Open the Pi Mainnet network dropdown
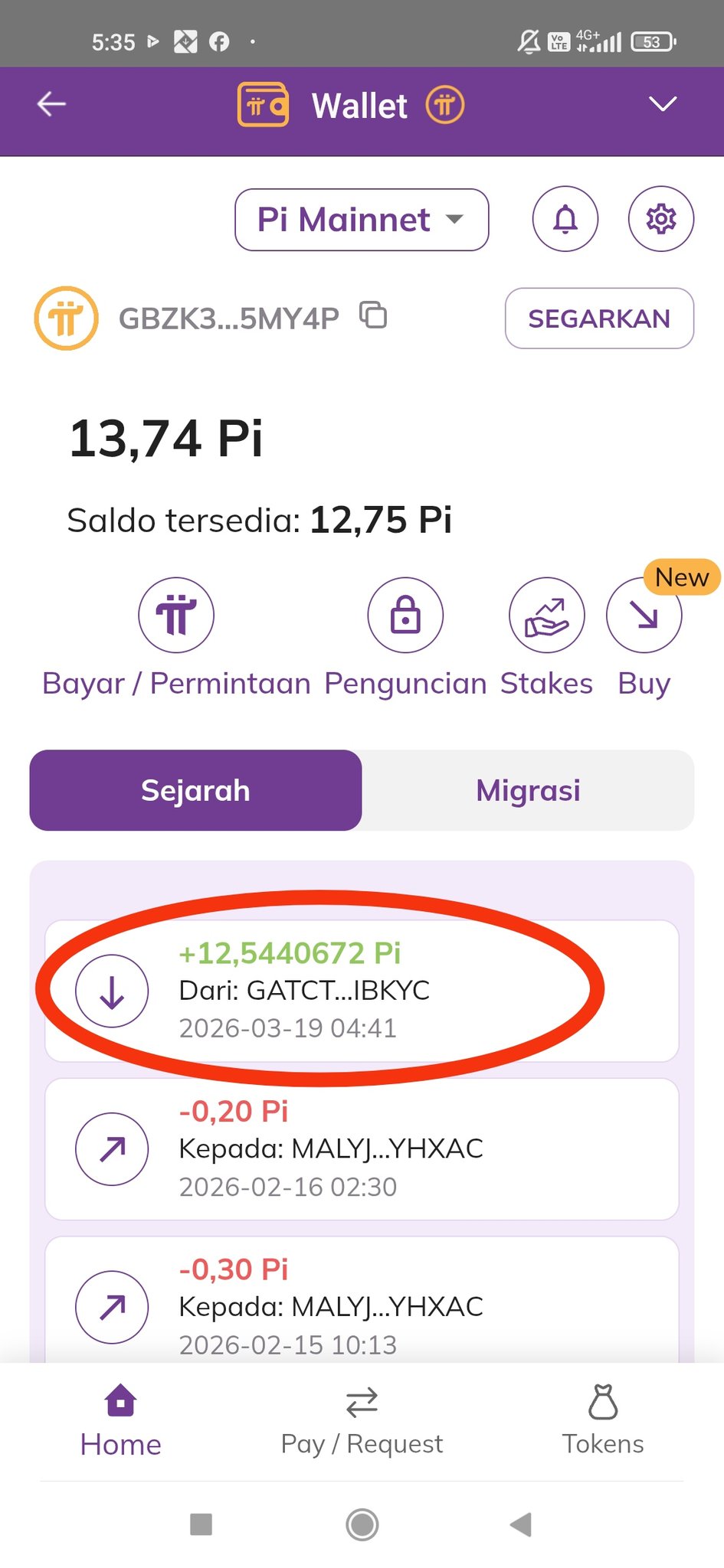The height and width of the screenshot is (1568, 724). (362, 220)
